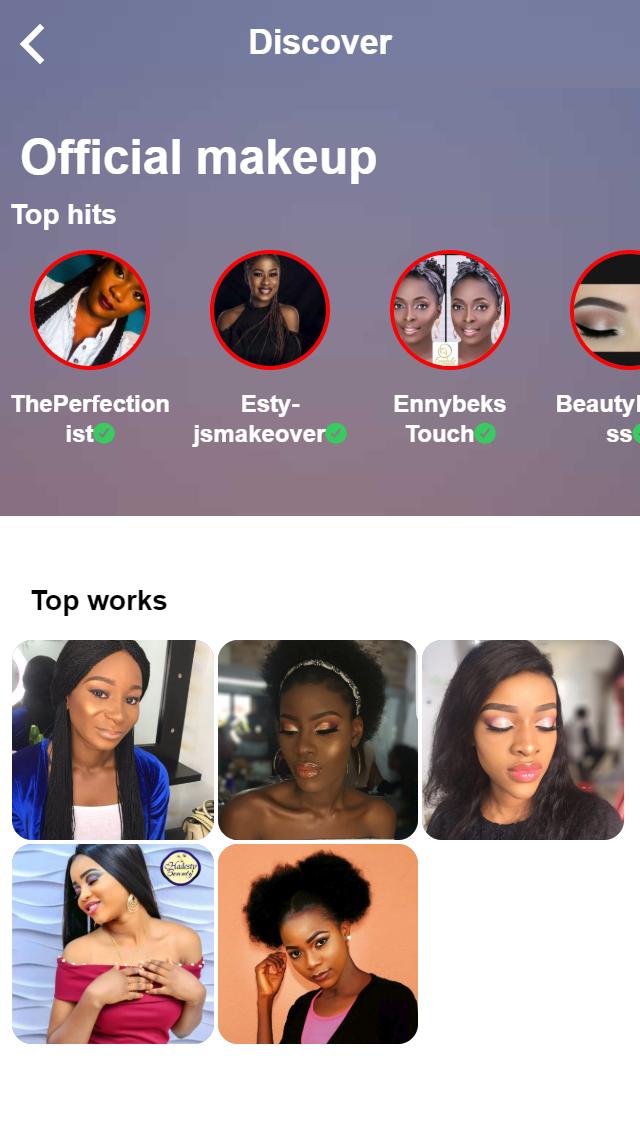Open top work with orange background
Screen dimensions: 640x1136
[x=318, y=944]
